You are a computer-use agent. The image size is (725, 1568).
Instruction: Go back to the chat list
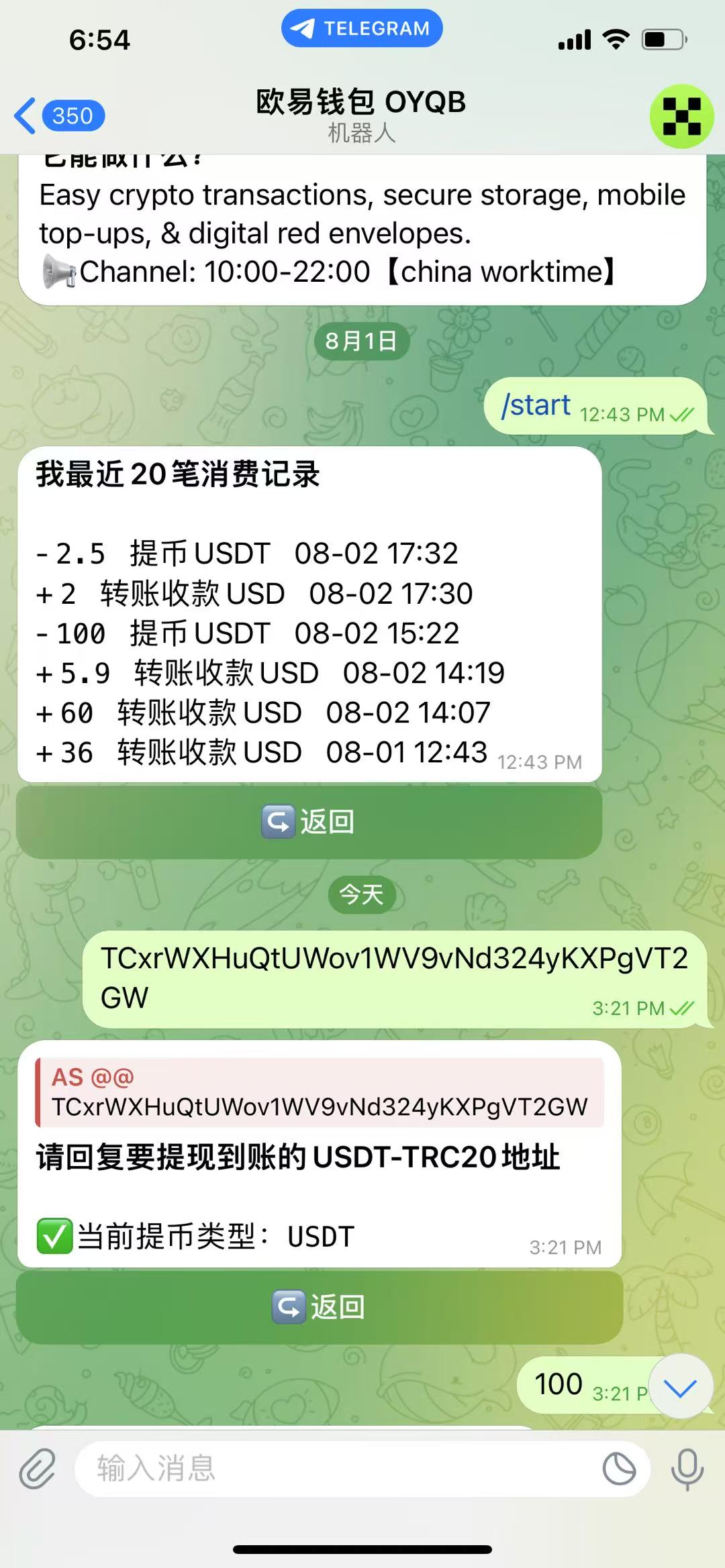(59, 116)
